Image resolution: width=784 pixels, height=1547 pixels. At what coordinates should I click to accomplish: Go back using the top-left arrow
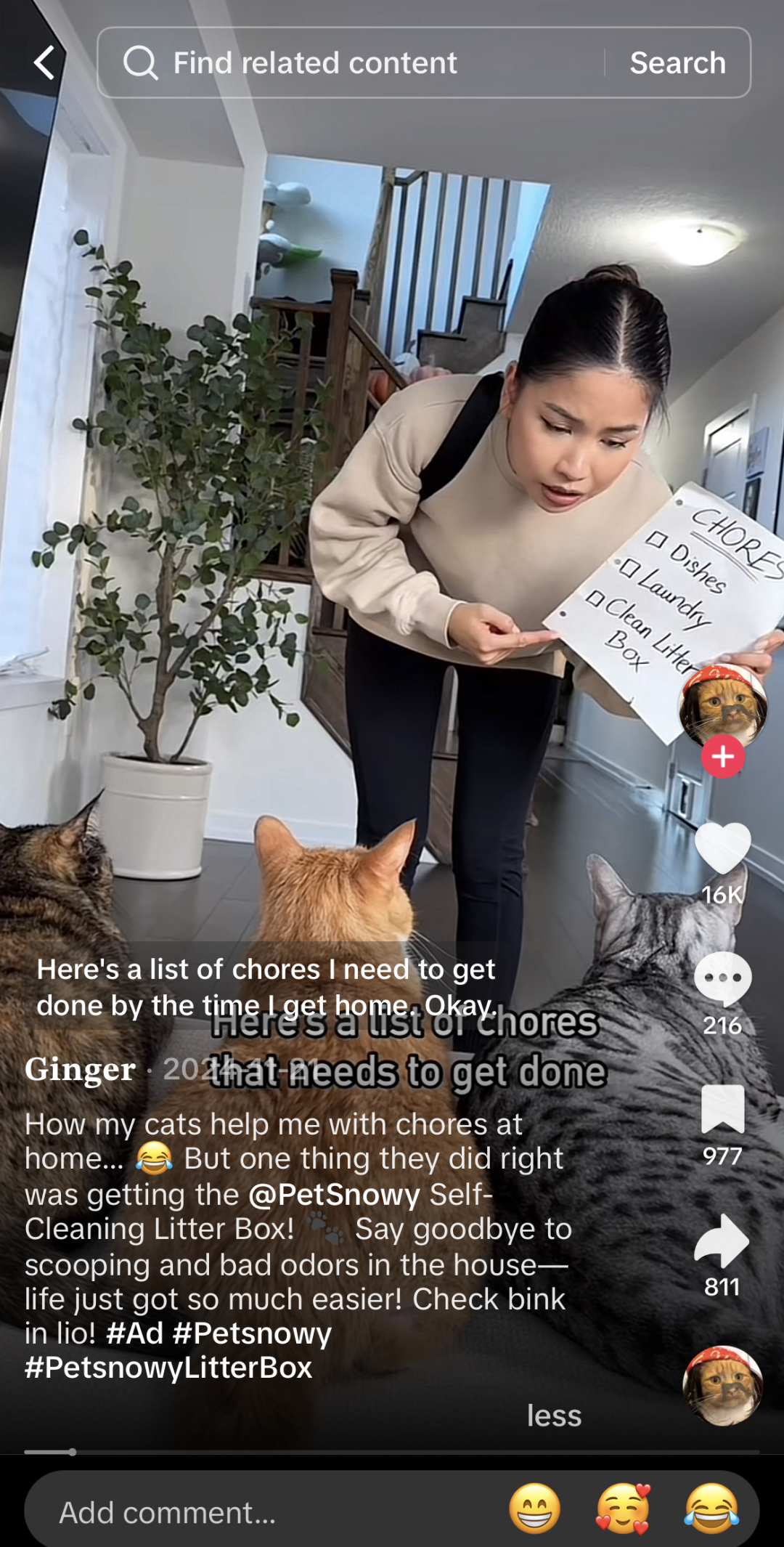point(45,62)
